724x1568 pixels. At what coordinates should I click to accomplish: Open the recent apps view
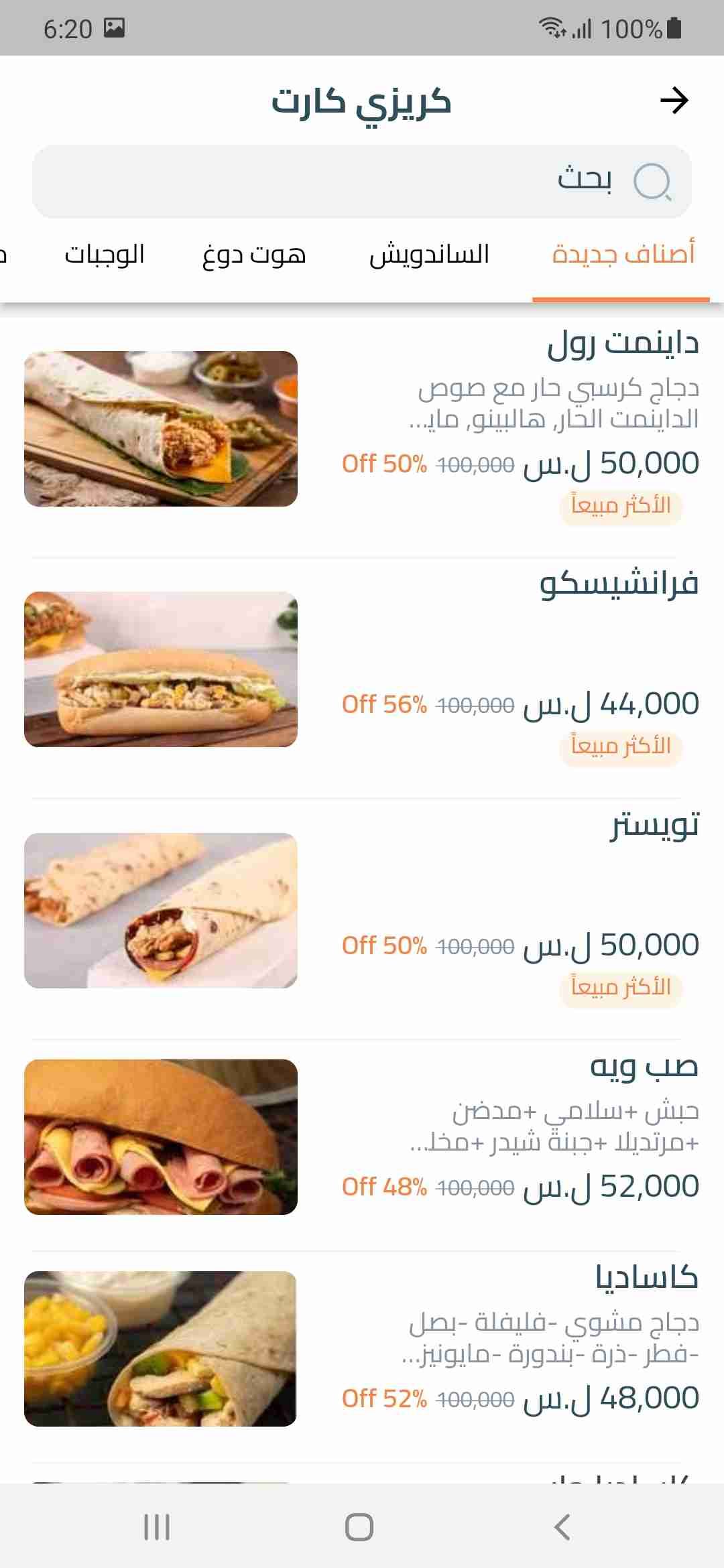point(157,1527)
